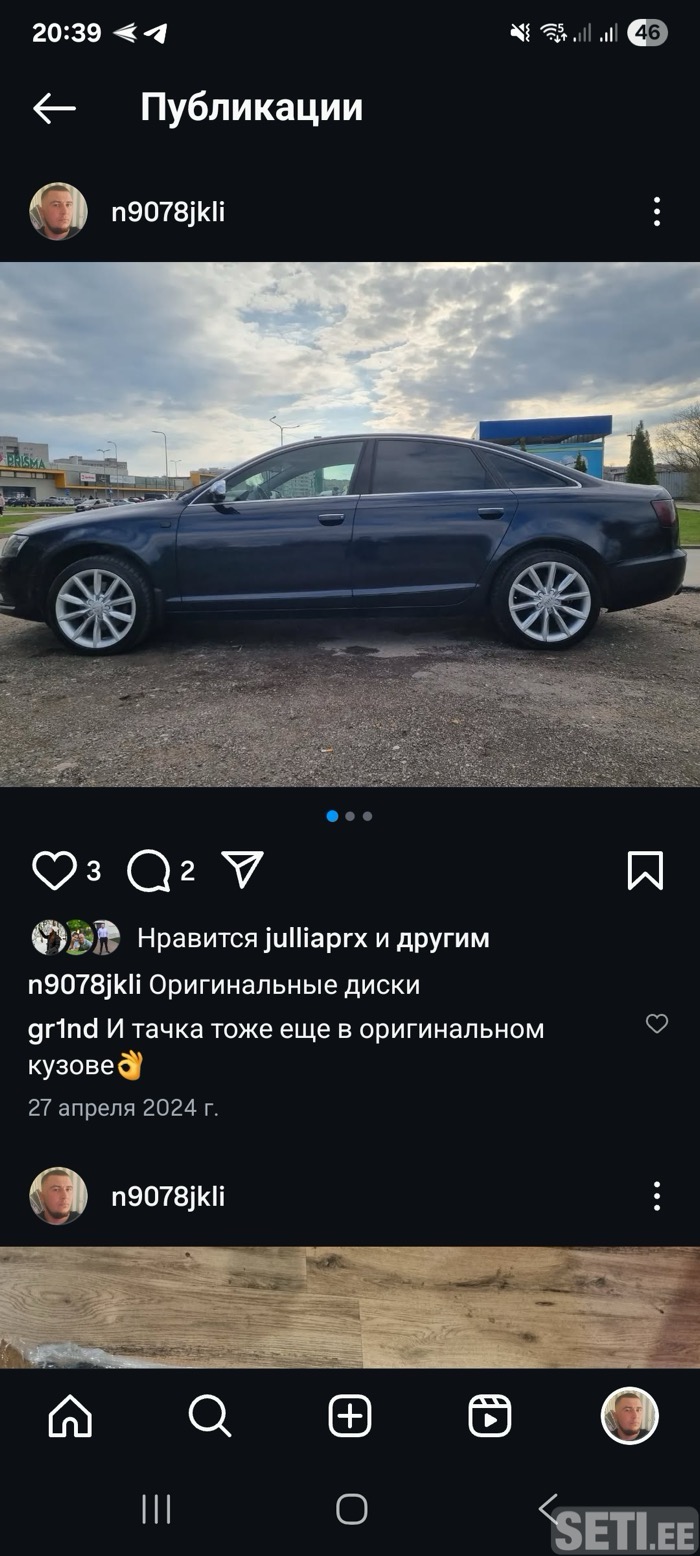Open gr1nd commenter profile
700x1556 pixels.
(x=63, y=1029)
